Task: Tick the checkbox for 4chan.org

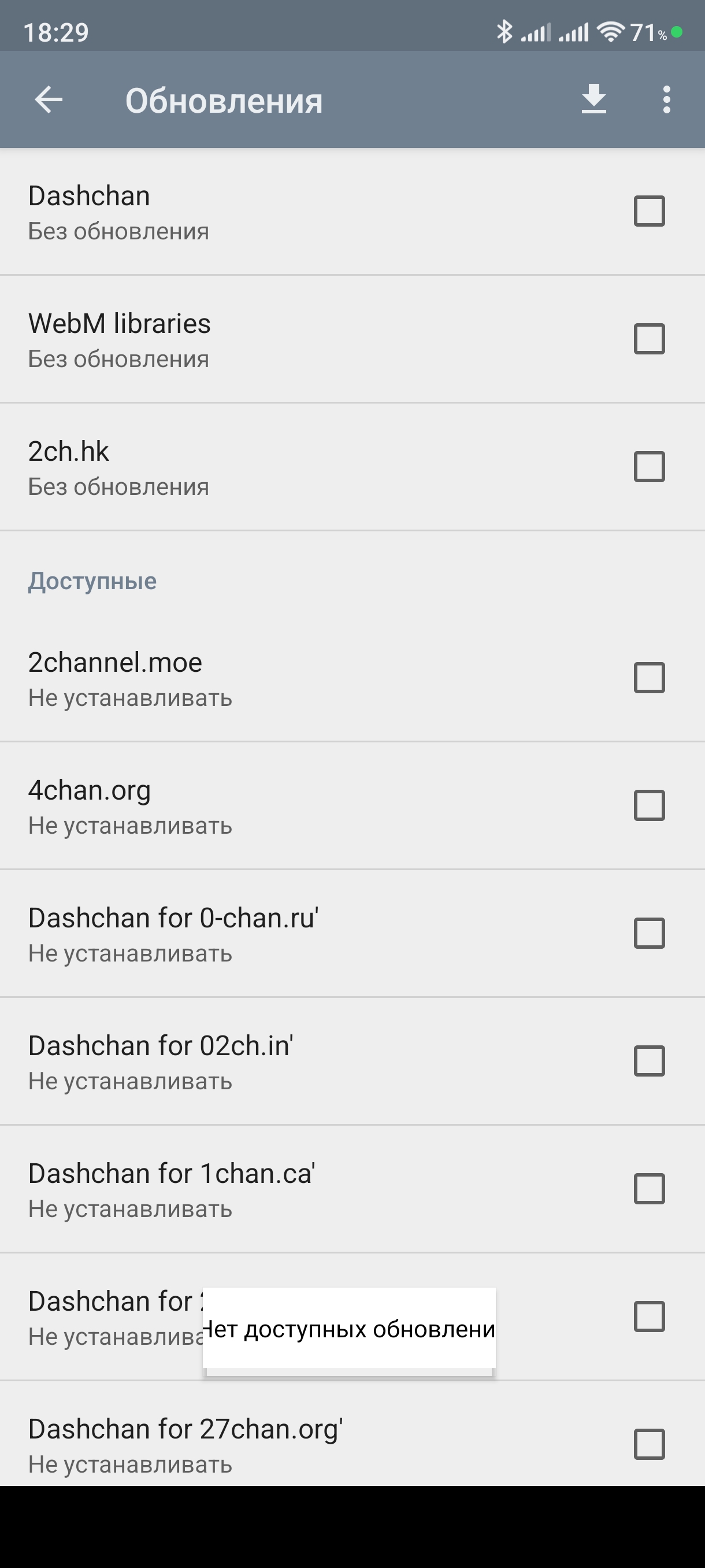Action: click(649, 806)
